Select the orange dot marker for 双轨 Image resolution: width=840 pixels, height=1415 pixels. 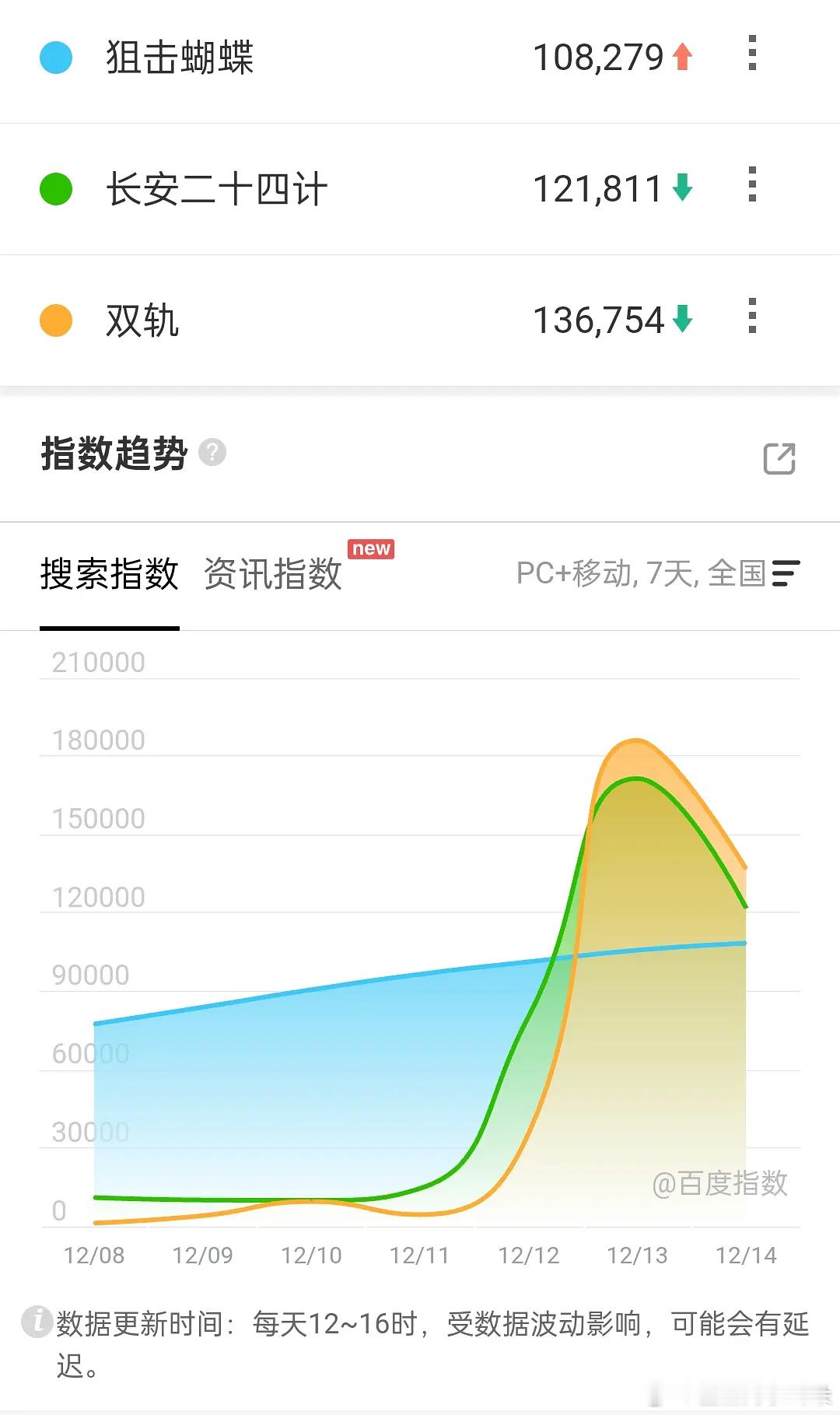55,319
